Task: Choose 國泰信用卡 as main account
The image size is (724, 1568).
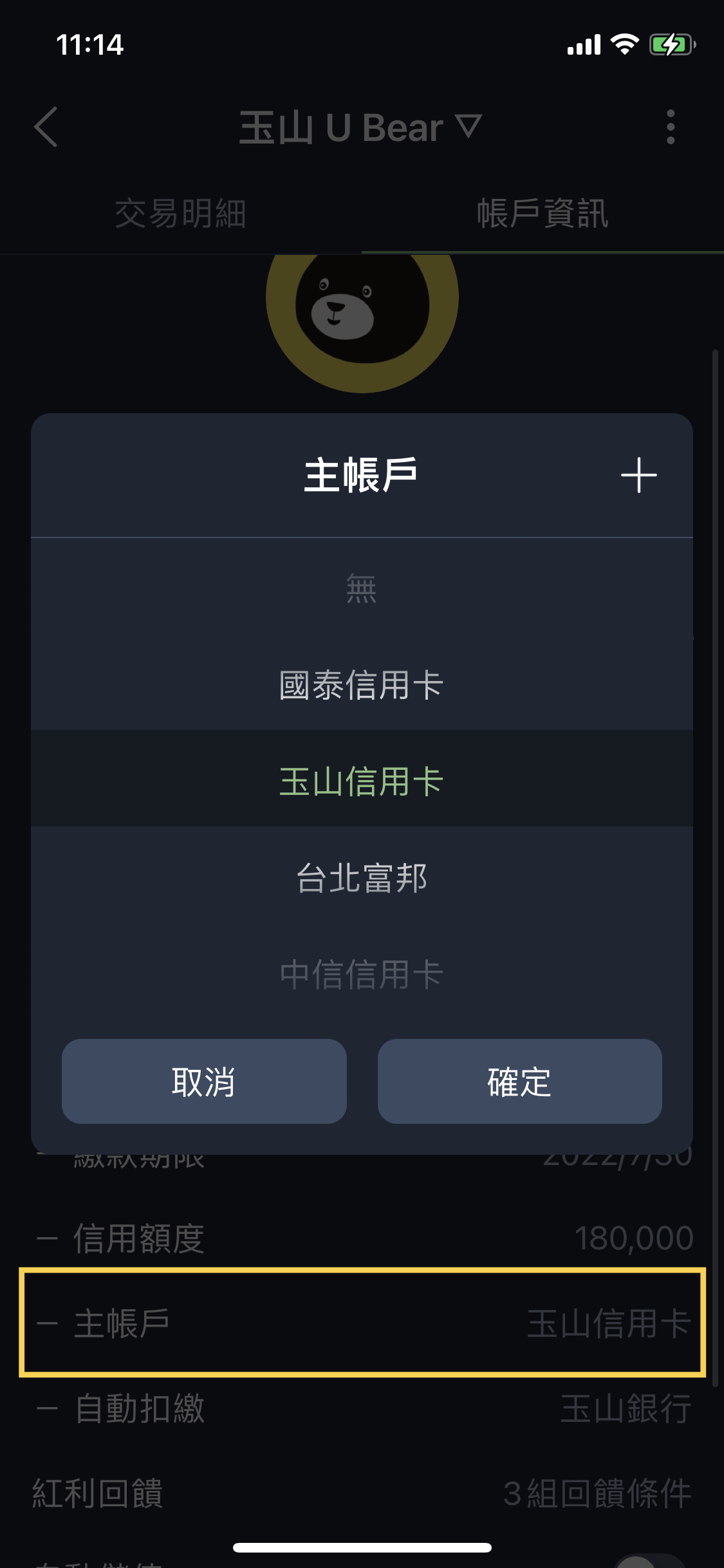Action: click(361, 684)
